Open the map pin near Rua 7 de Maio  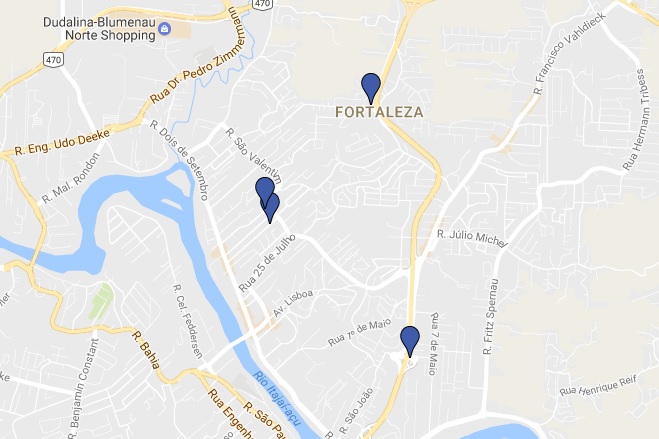[409, 339]
